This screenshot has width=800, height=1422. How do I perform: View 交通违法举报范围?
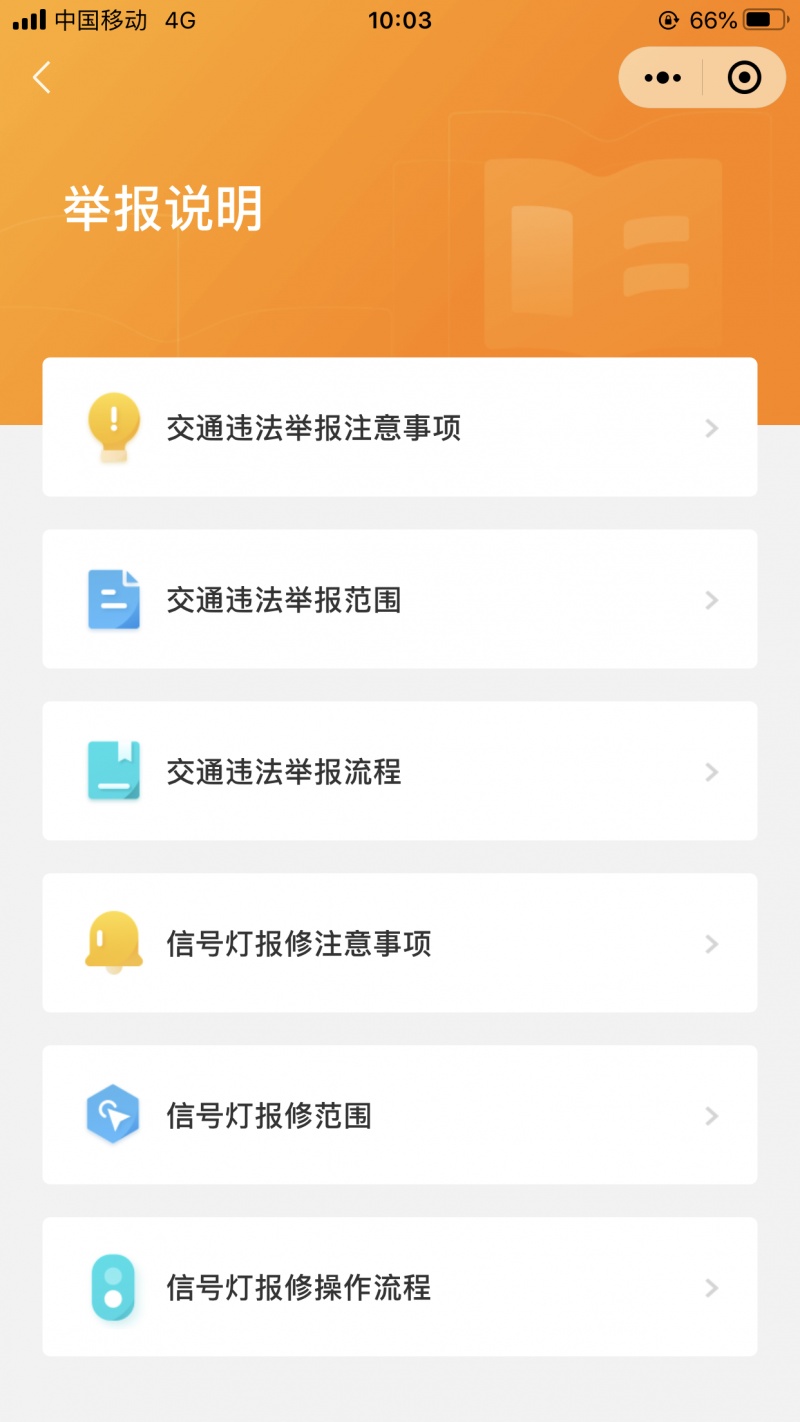click(x=399, y=600)
